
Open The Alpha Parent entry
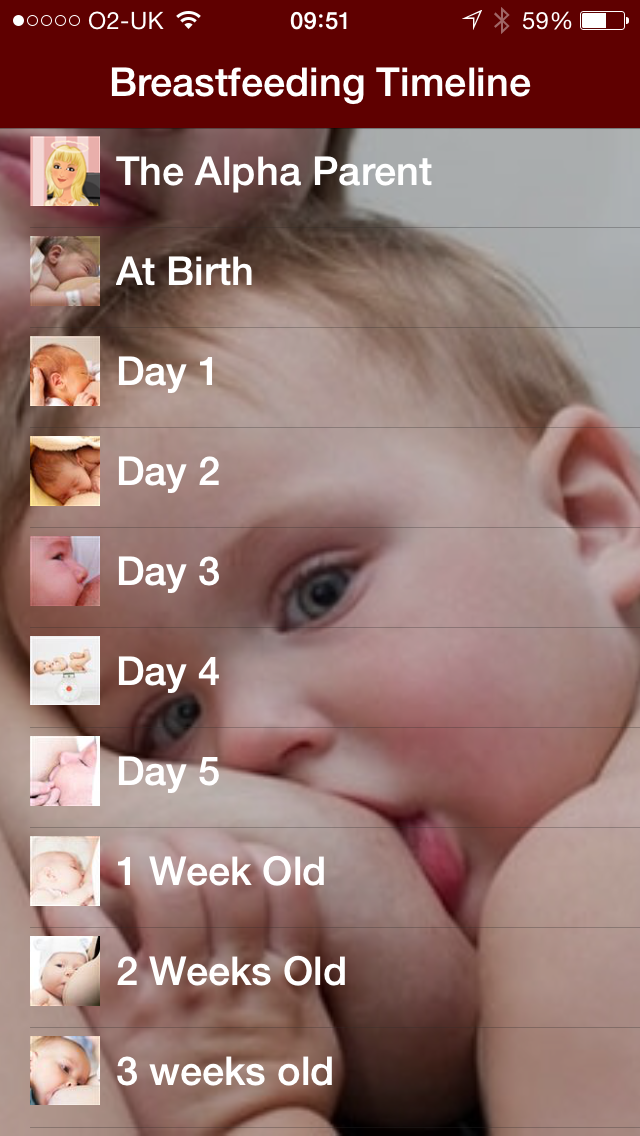274,172
